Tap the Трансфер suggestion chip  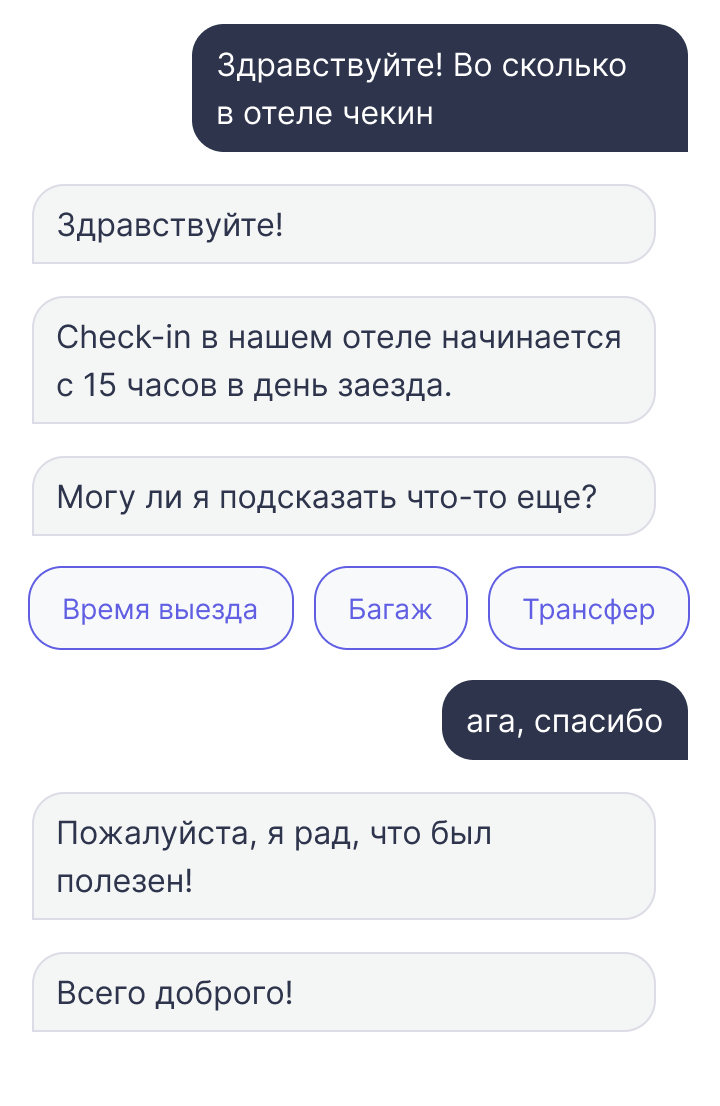click(588, 608)
